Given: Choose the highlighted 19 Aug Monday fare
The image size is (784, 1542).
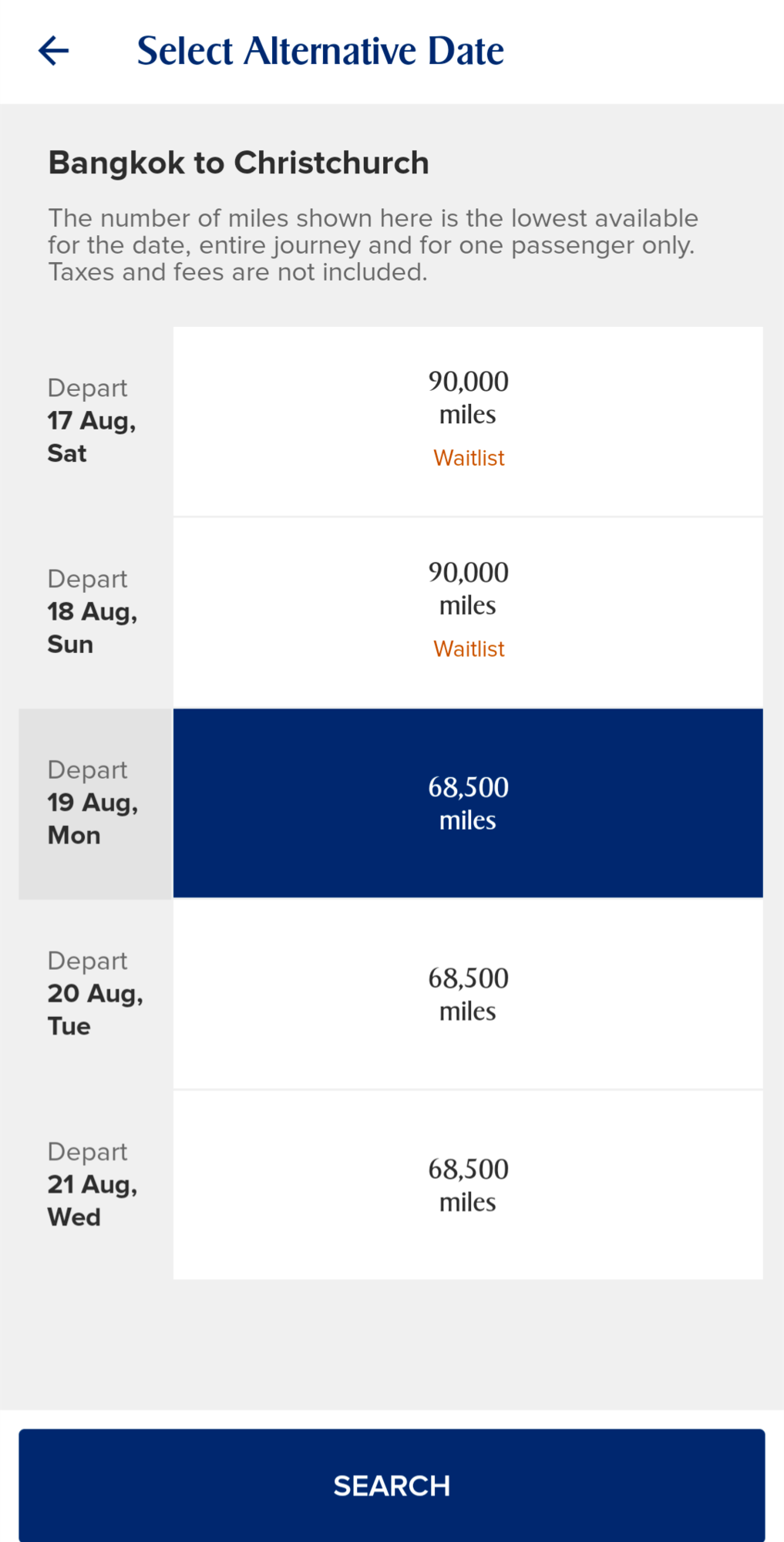Looking at the screenshot, I should 468,802.
